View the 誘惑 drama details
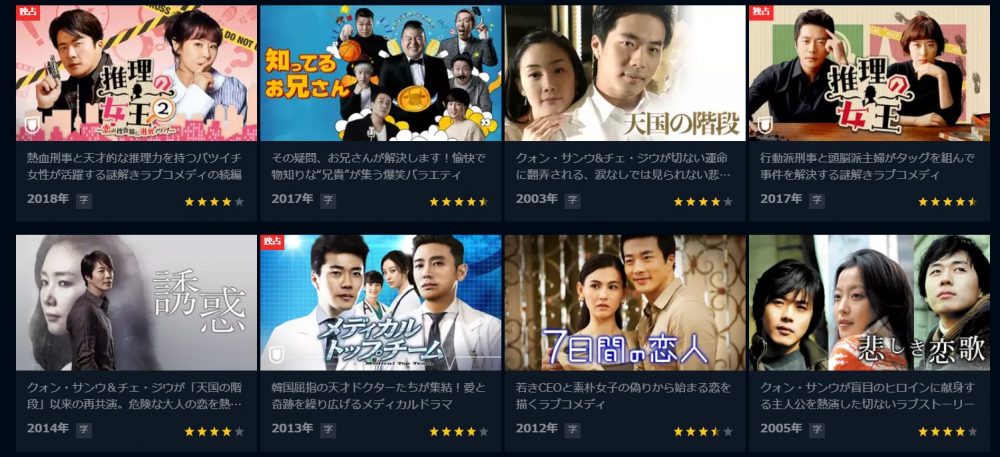This screenshot has height=457, width=1000. [136, 303]
